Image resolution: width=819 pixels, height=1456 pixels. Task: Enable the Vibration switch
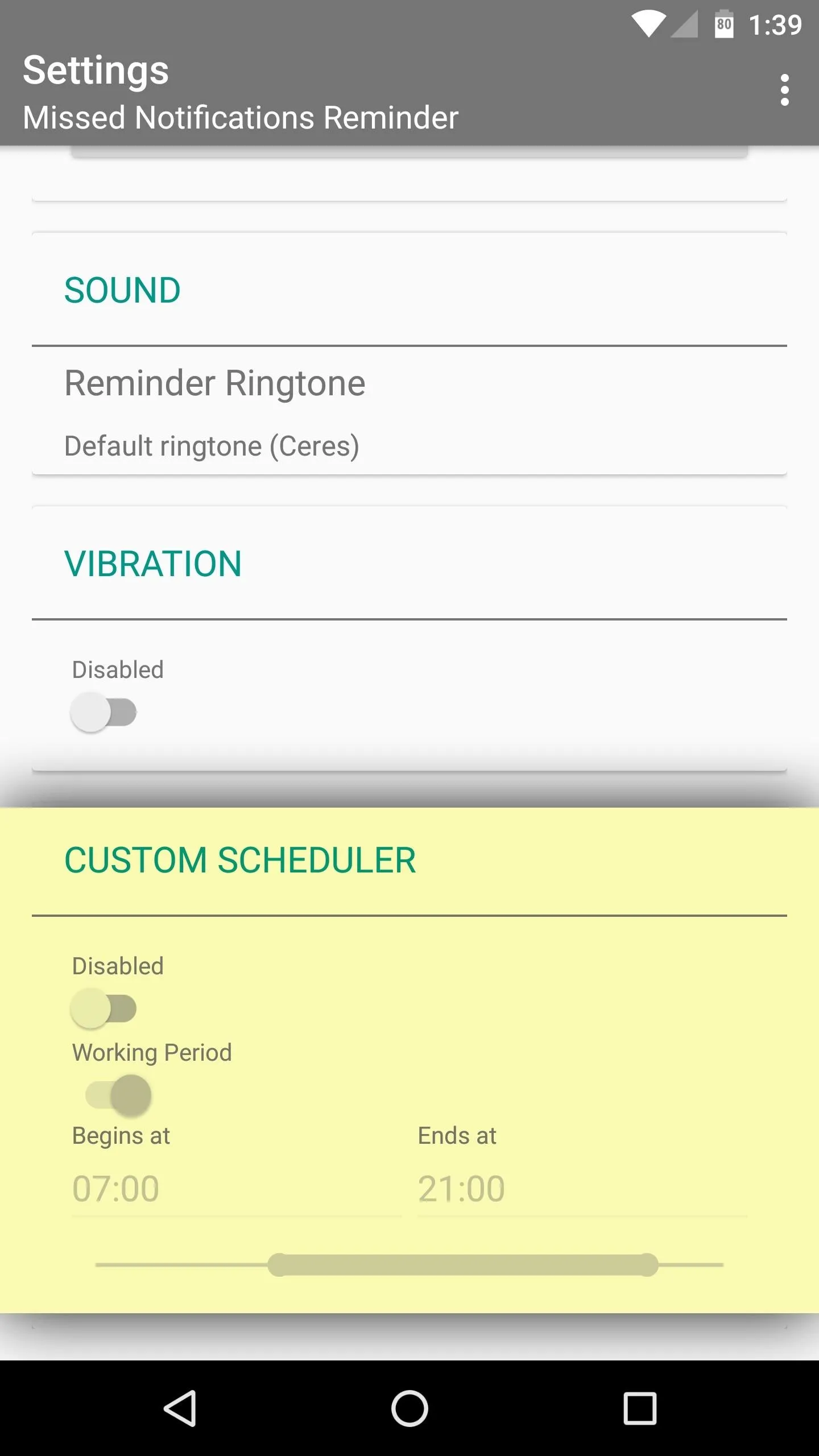[104, 712]
